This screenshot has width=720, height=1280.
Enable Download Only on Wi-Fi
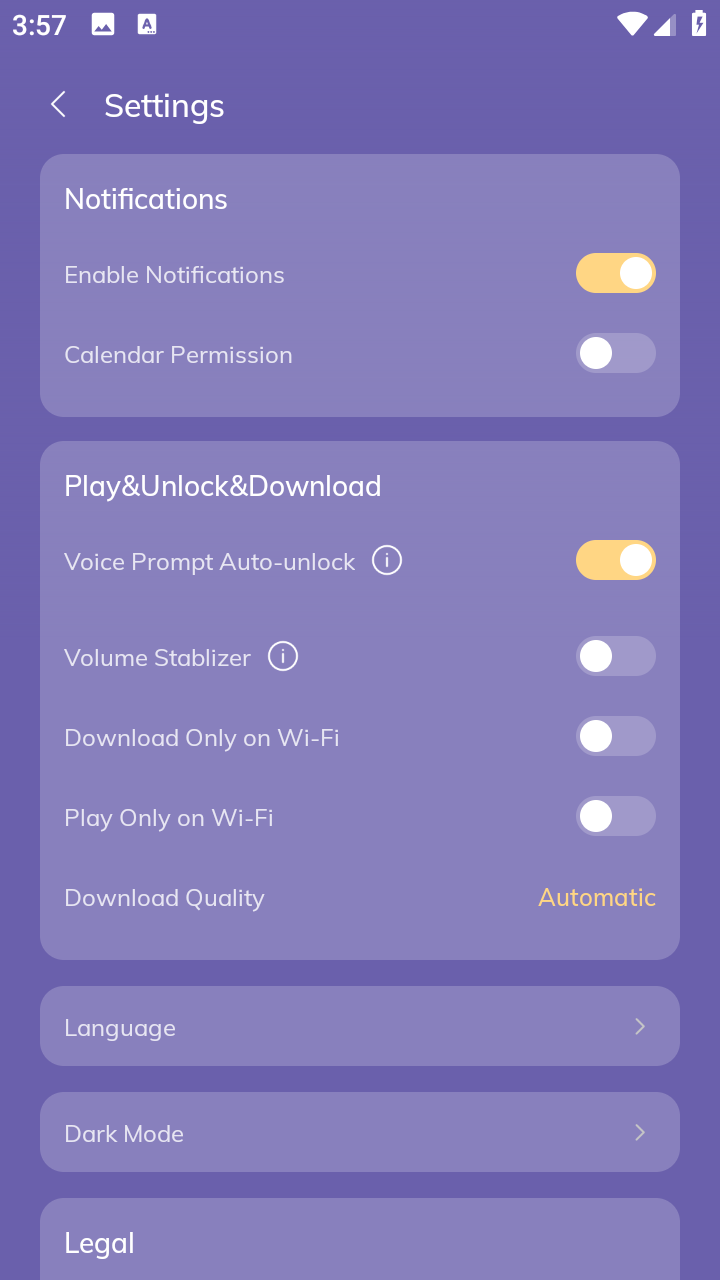point(616,736)
